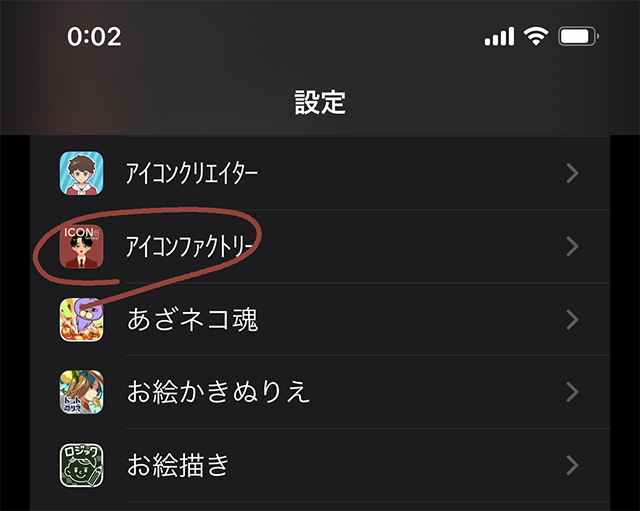Select the あざネコ魂 row
The image size is (640, 511).
[x=320, y=320]
